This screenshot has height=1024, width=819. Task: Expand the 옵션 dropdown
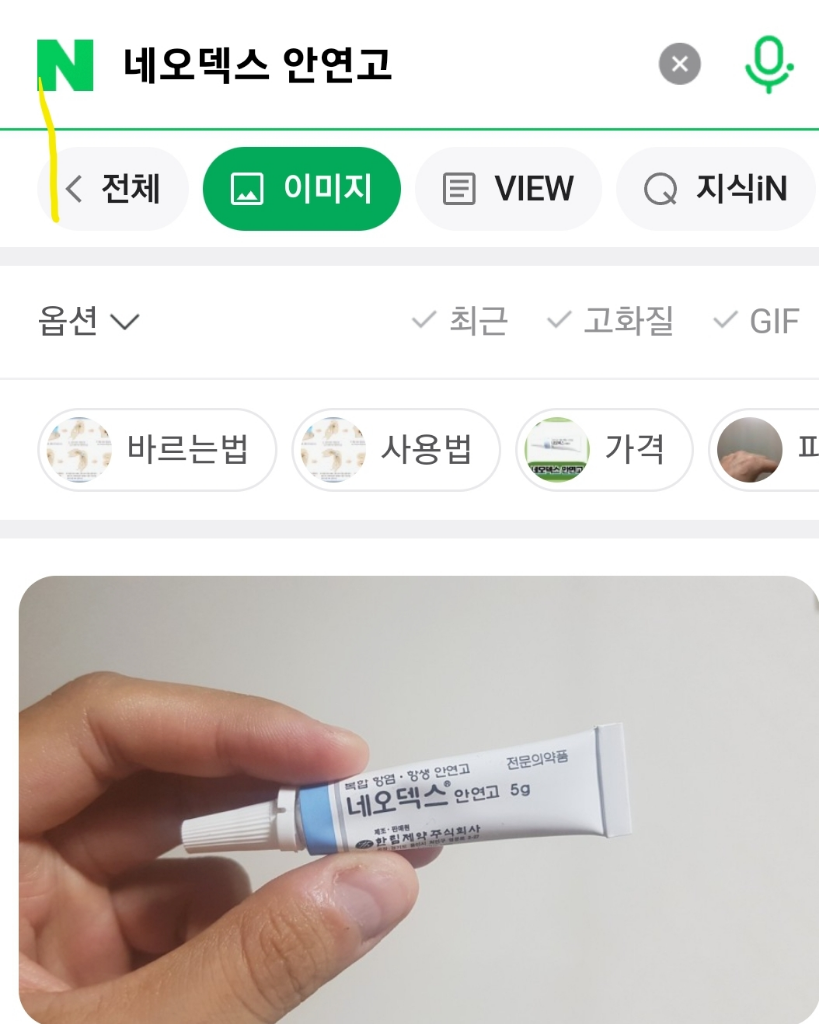pos(88,321)
